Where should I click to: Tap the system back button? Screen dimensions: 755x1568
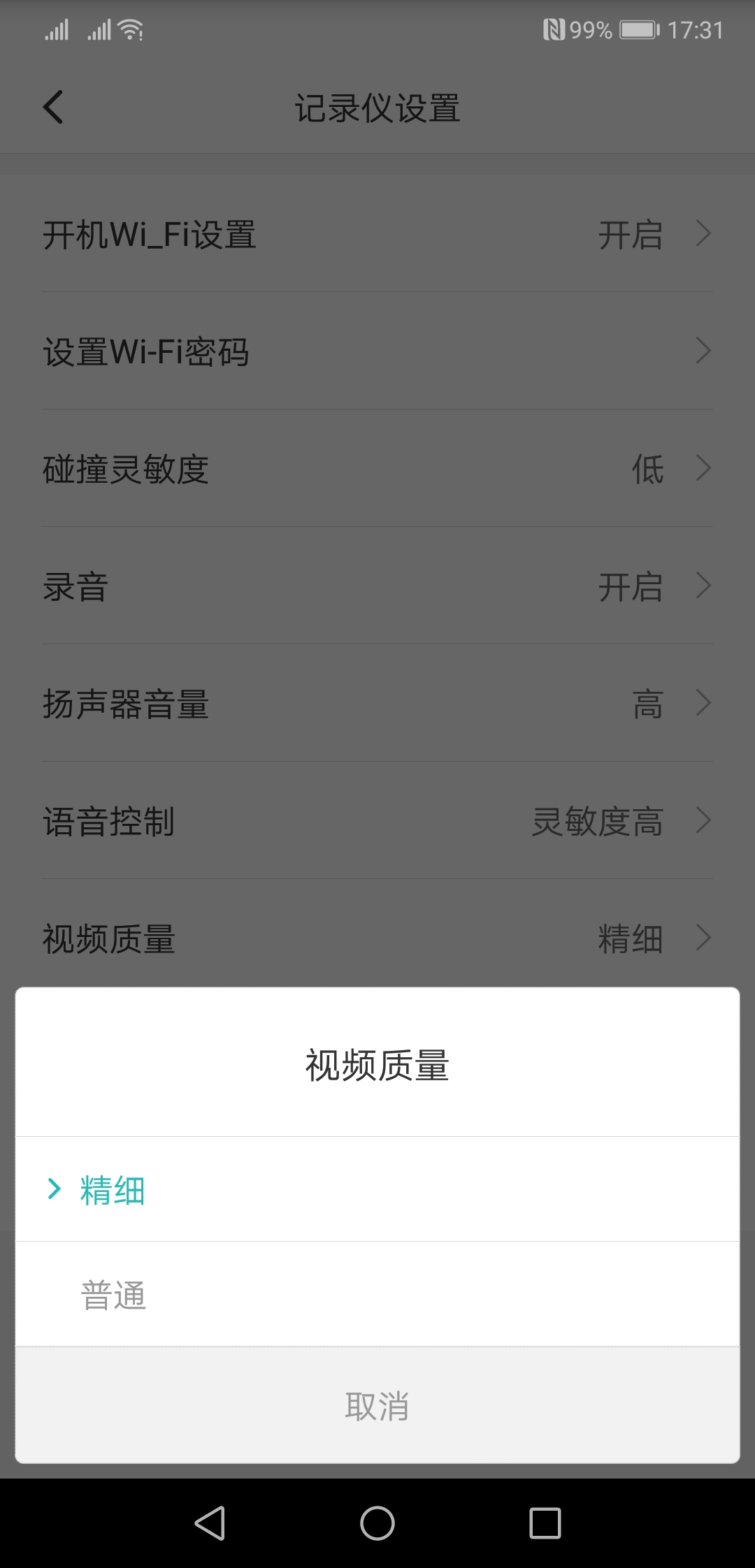[210, 1523]
